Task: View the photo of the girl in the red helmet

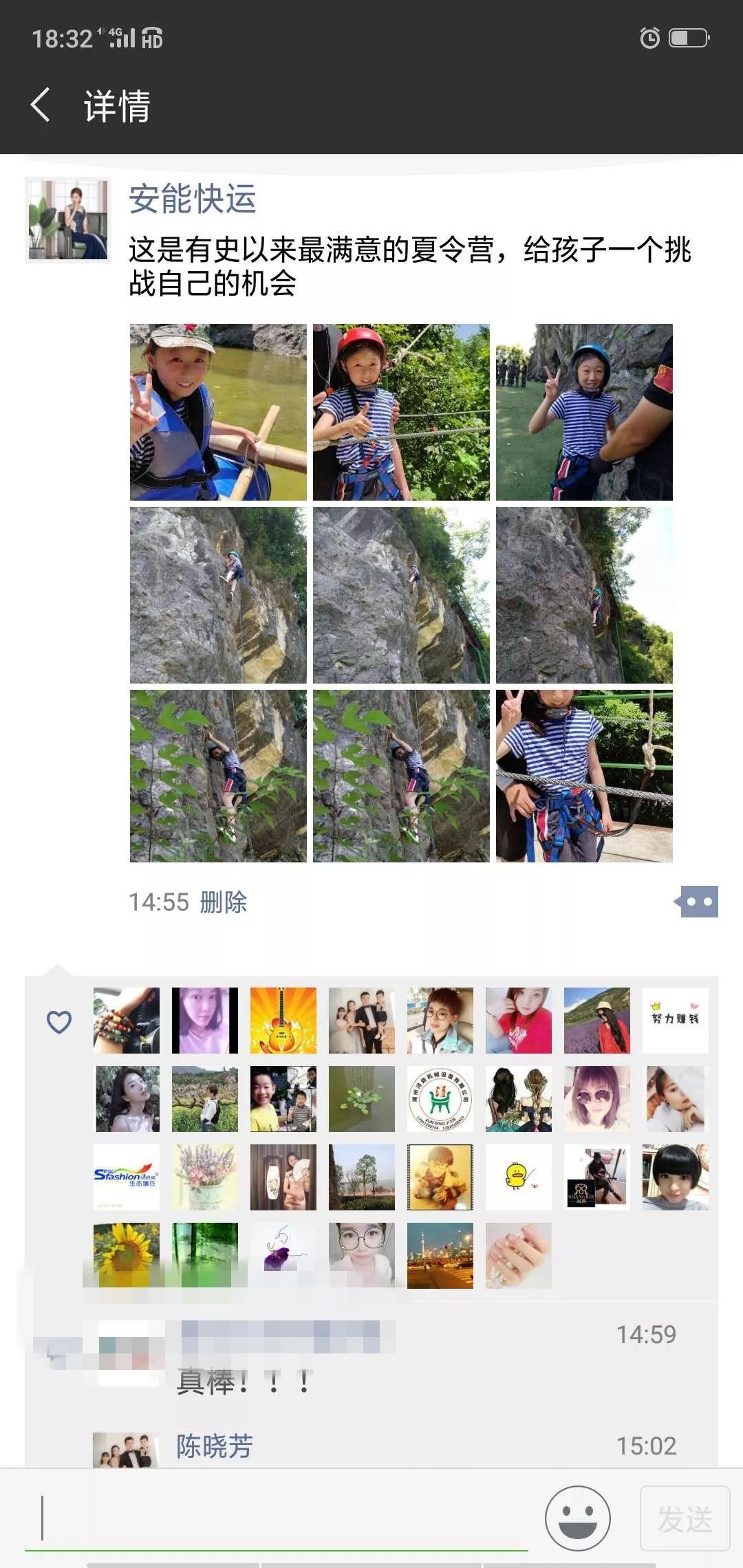Action: pyautogui.click(x=401, y=412)
